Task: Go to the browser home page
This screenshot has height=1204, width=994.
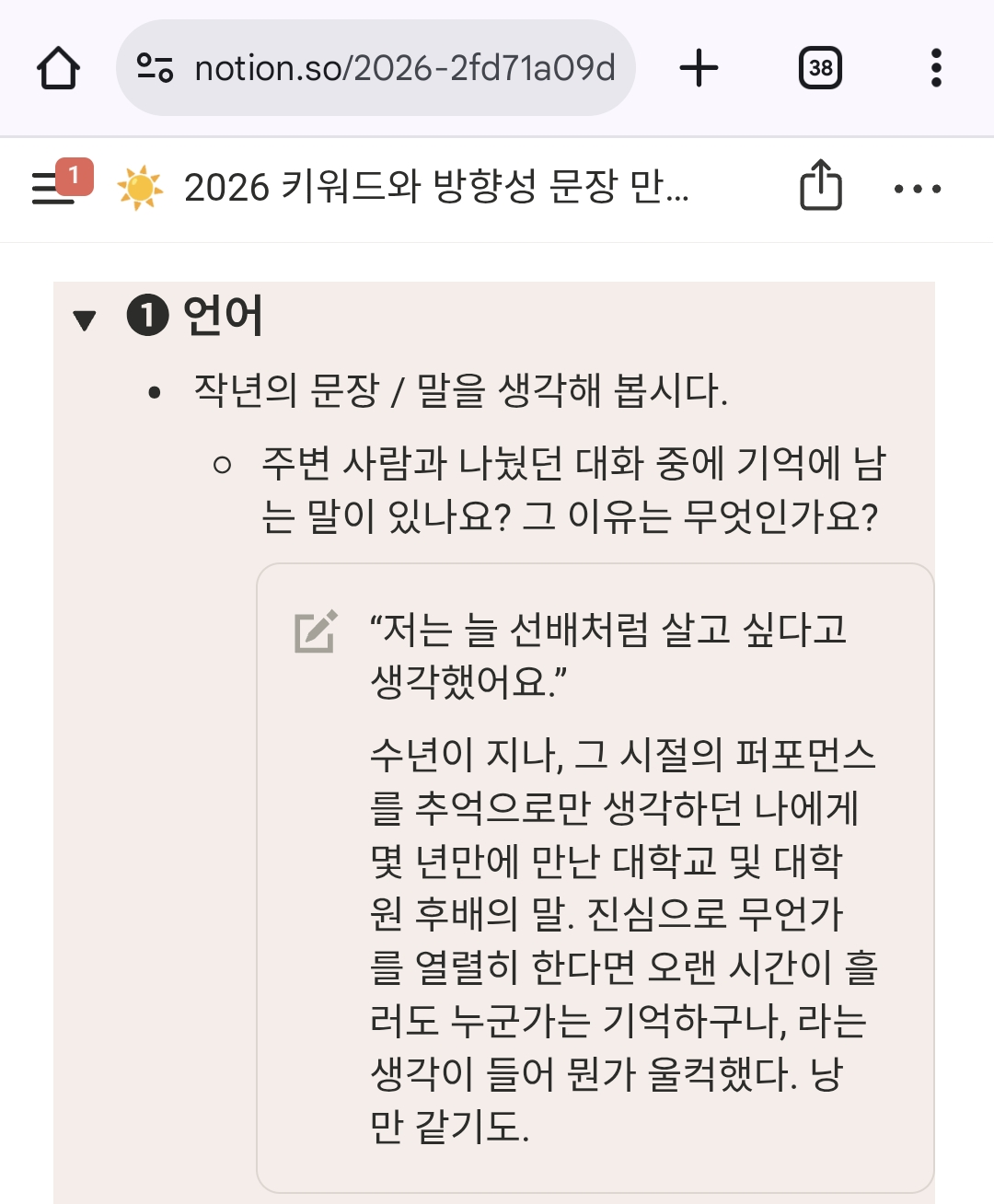Action: [x=58, y=68]
